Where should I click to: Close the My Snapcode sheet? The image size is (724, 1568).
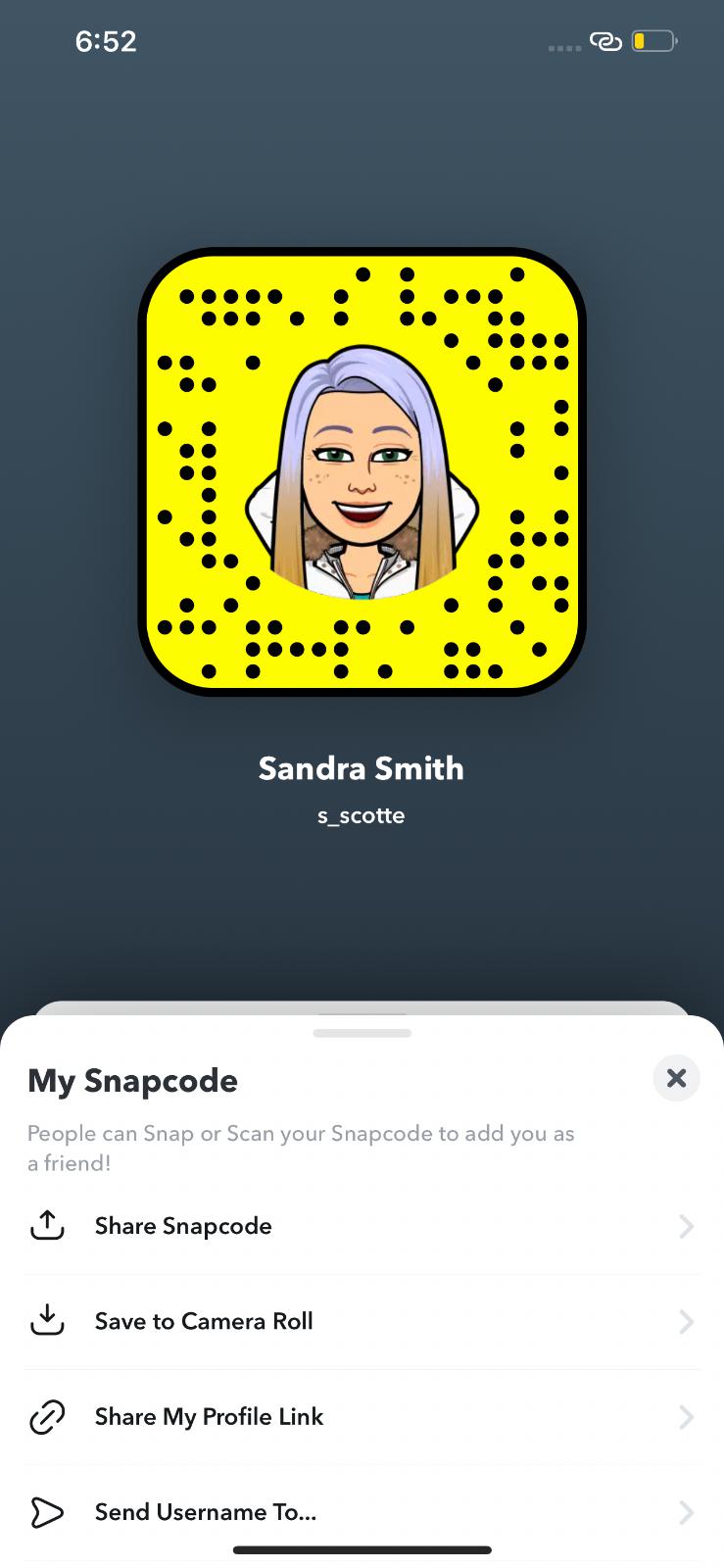coord(676,1078)
